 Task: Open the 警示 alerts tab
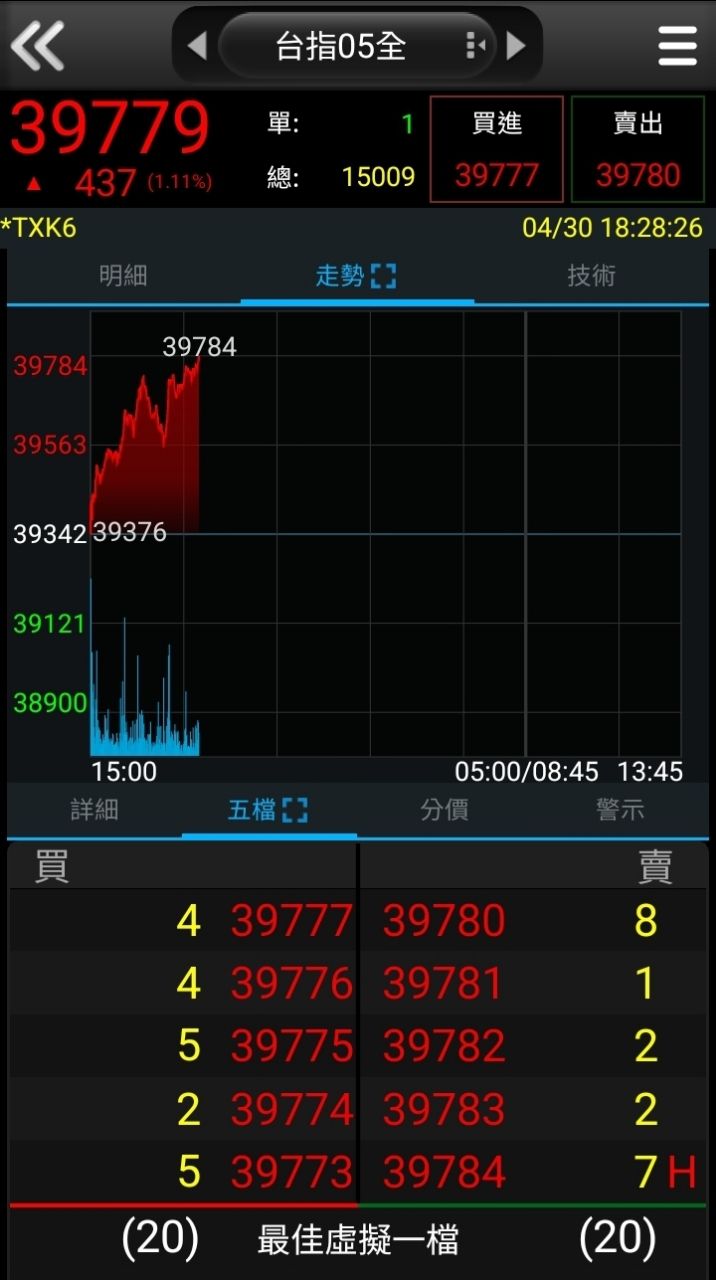point(620,810)
